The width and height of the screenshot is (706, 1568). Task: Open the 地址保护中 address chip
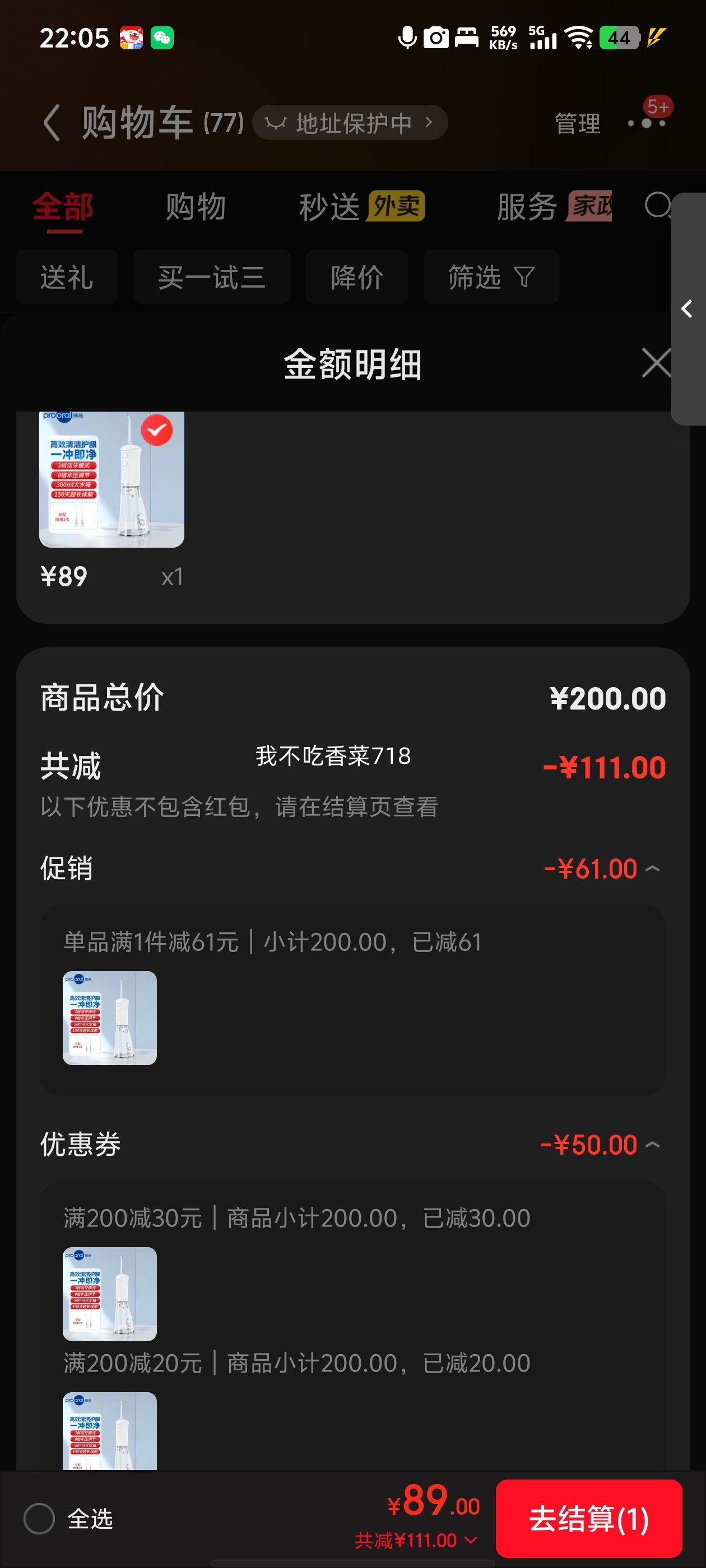point(350,123)
